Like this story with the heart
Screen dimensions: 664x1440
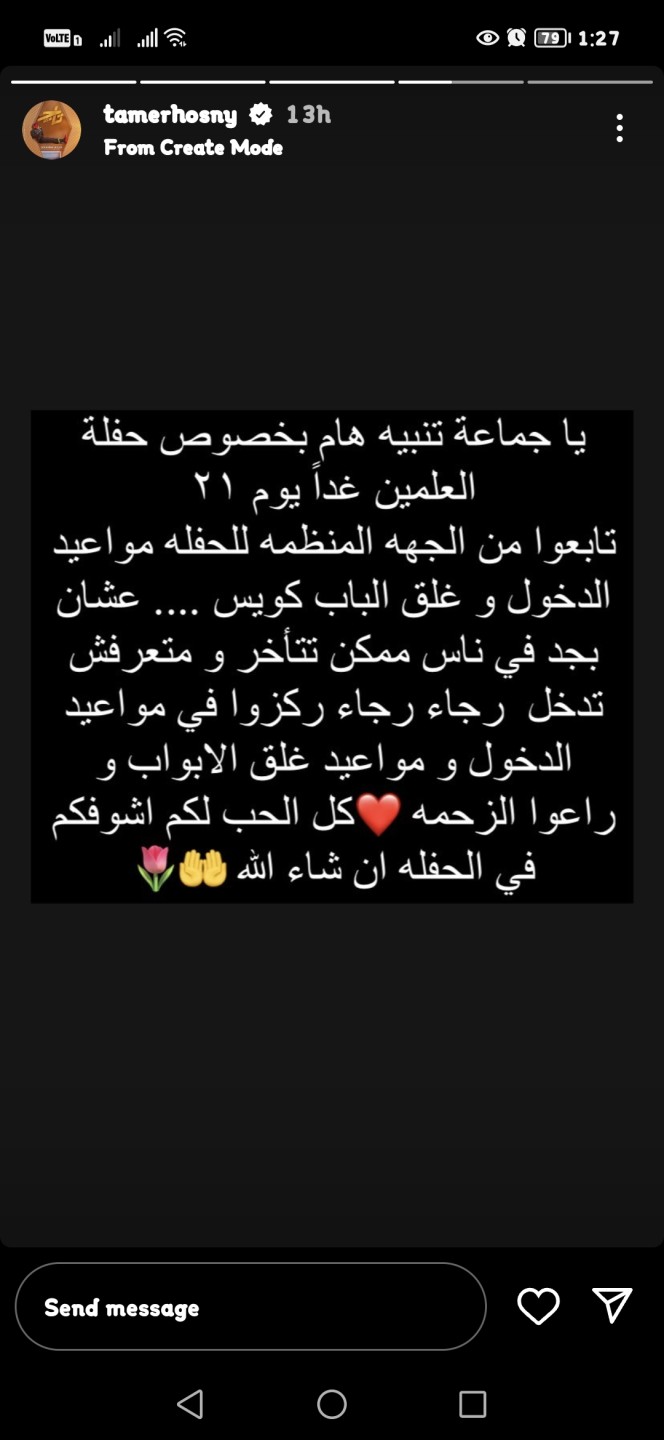tap(538, 1306)
